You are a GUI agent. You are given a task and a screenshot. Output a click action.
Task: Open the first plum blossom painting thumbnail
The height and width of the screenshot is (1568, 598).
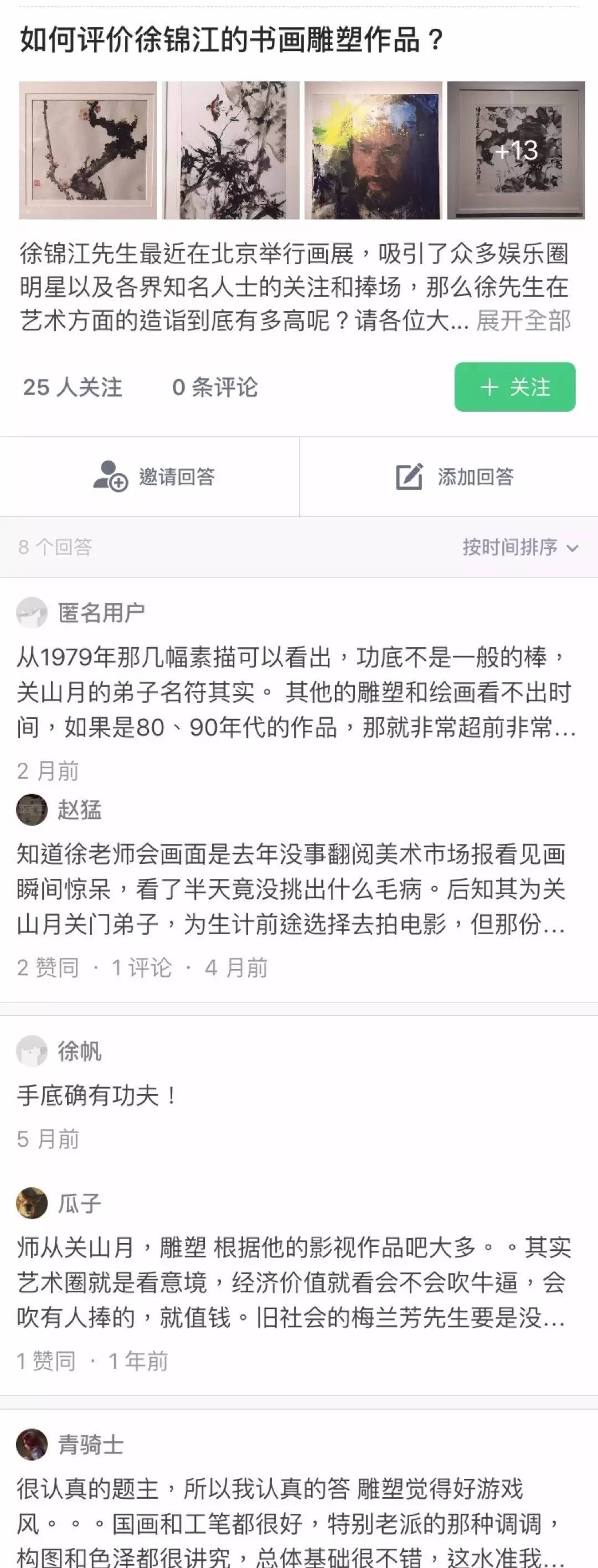coord(87,151)
